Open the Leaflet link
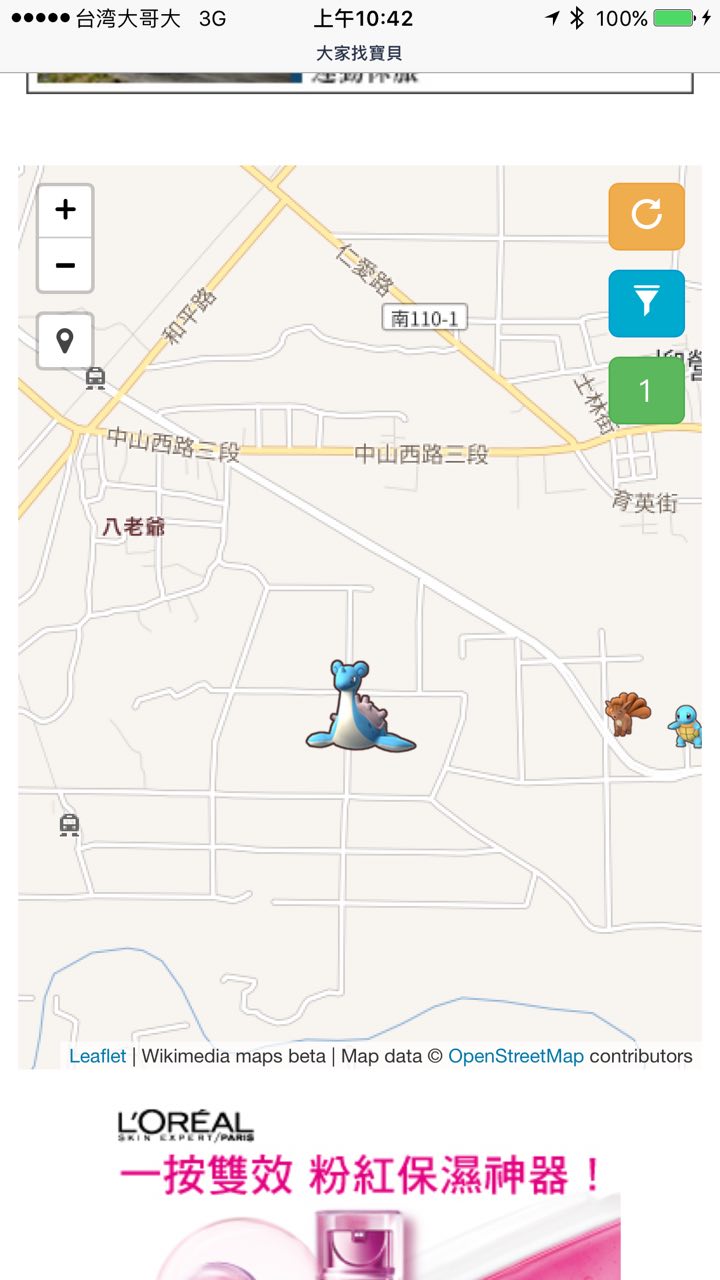 point(97,1056)
